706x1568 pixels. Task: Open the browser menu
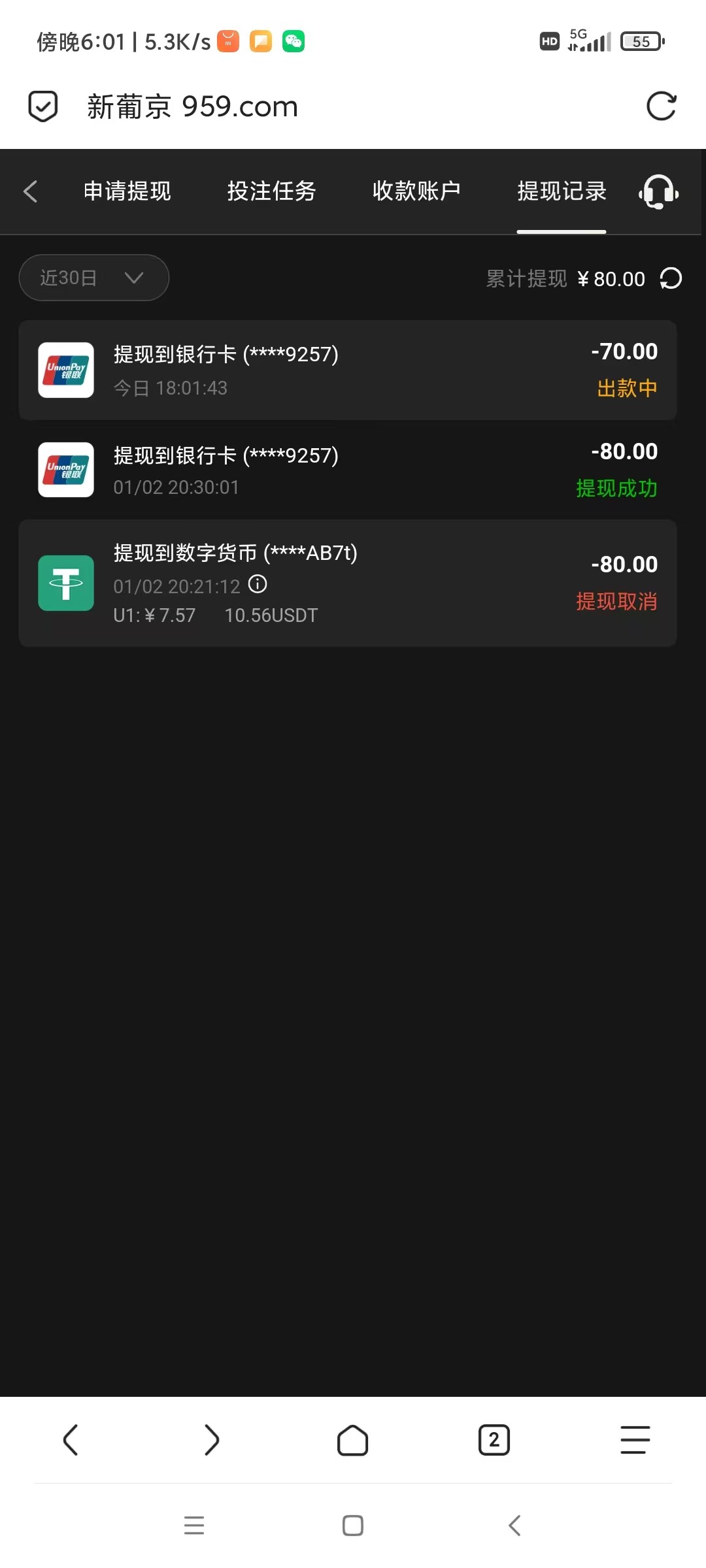635,1440
